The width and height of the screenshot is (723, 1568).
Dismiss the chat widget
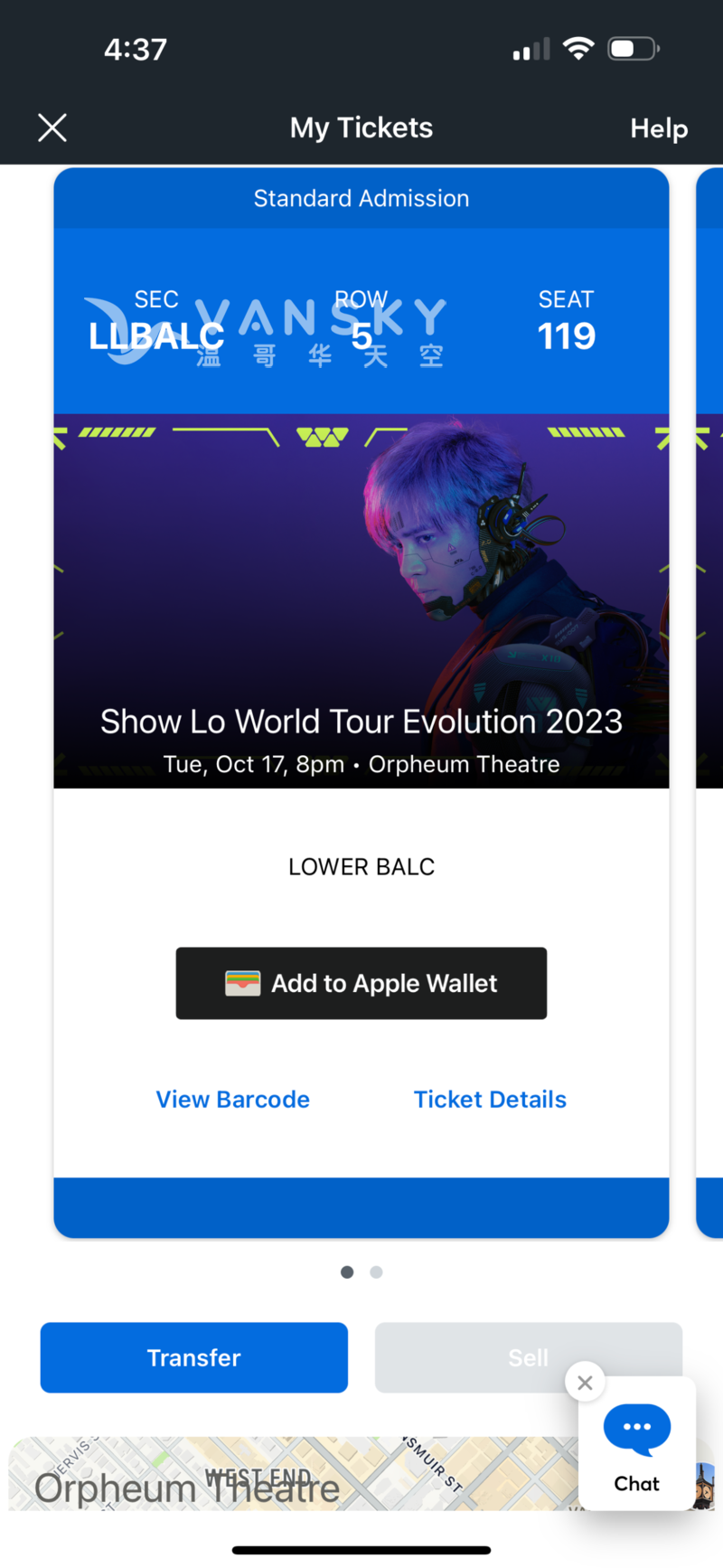point(585,1383)
